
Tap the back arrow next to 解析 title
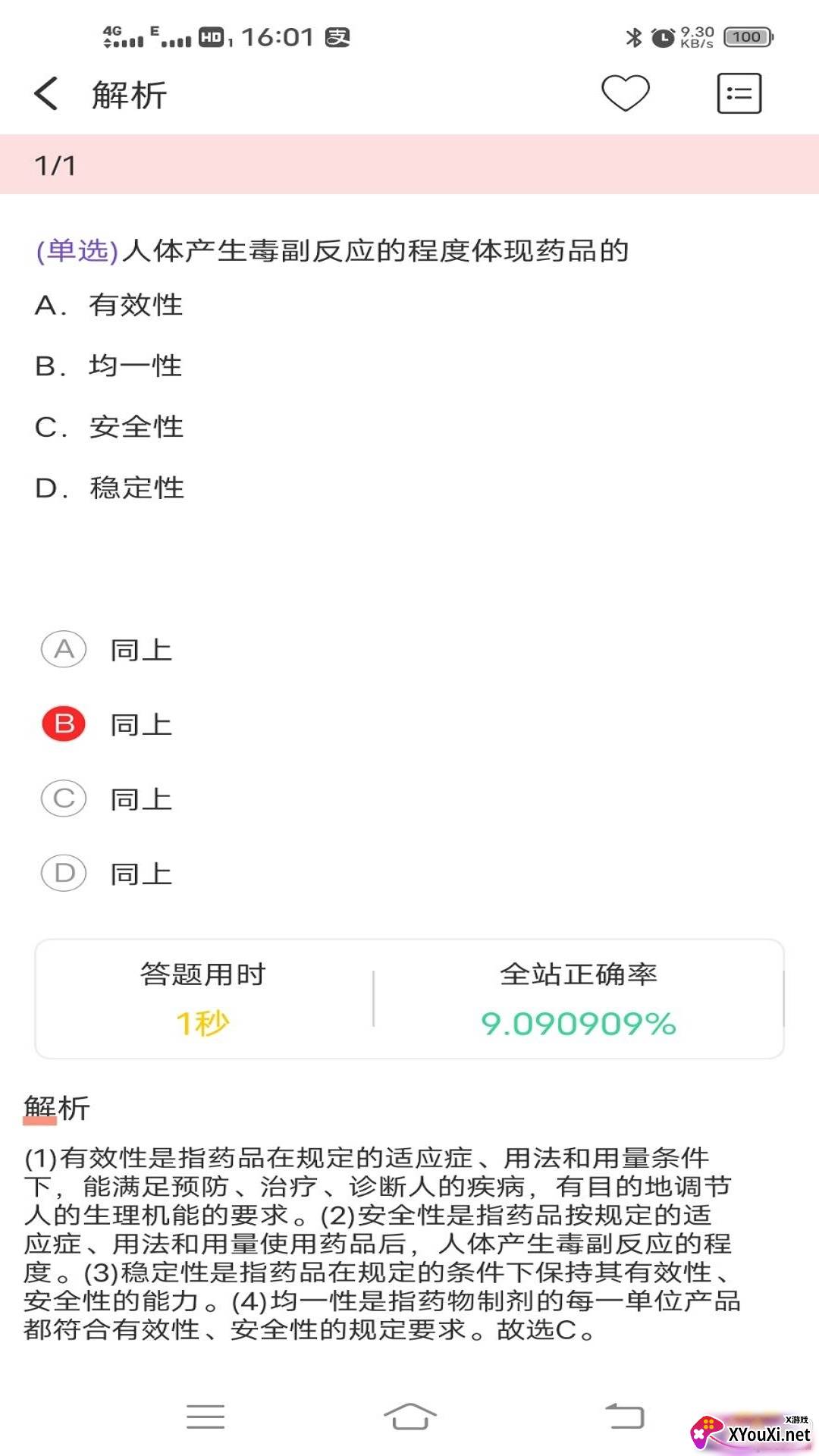(45, 93)
